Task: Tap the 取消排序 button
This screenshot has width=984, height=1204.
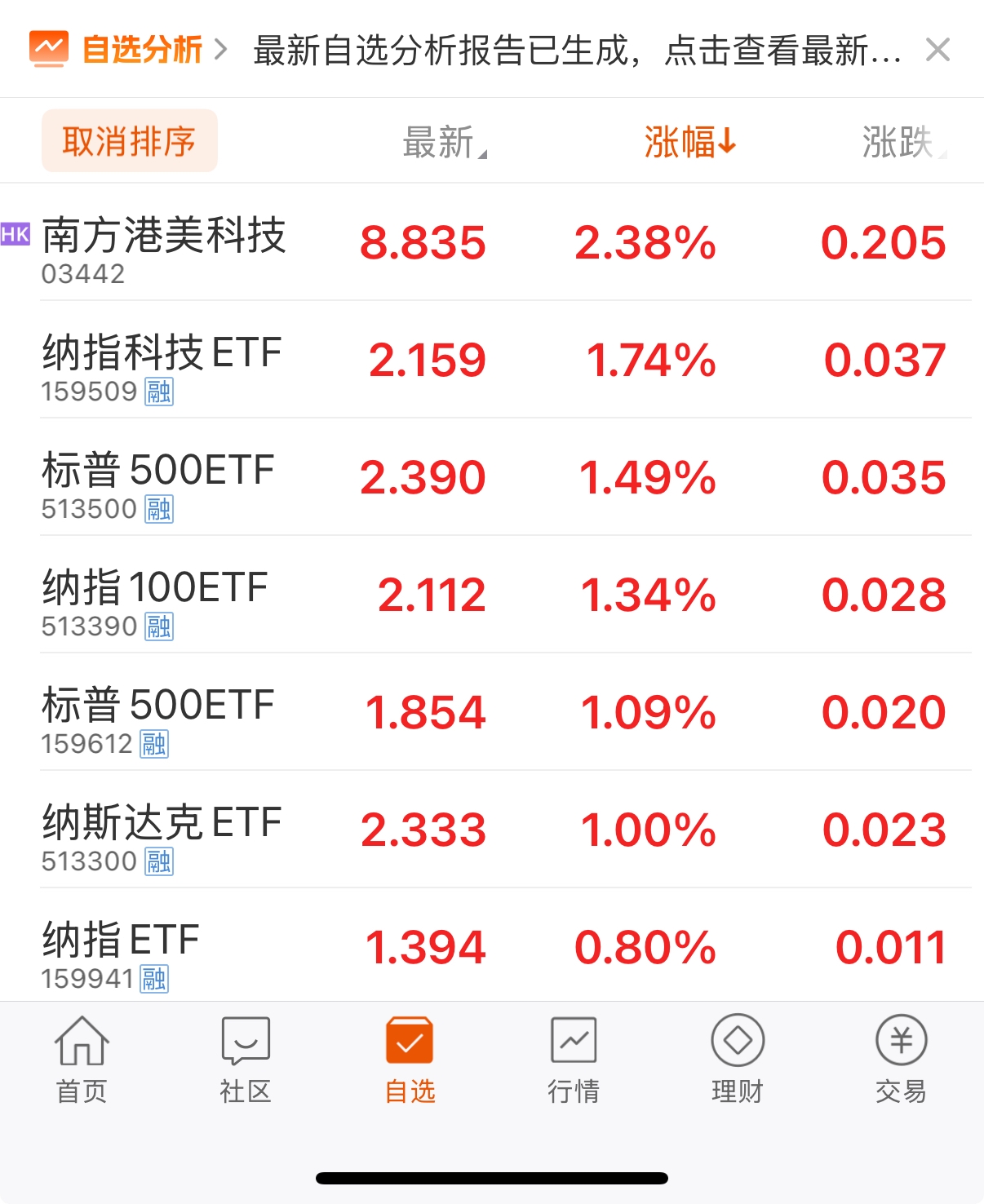Action: pyautogui.click(x=129, y=141)
